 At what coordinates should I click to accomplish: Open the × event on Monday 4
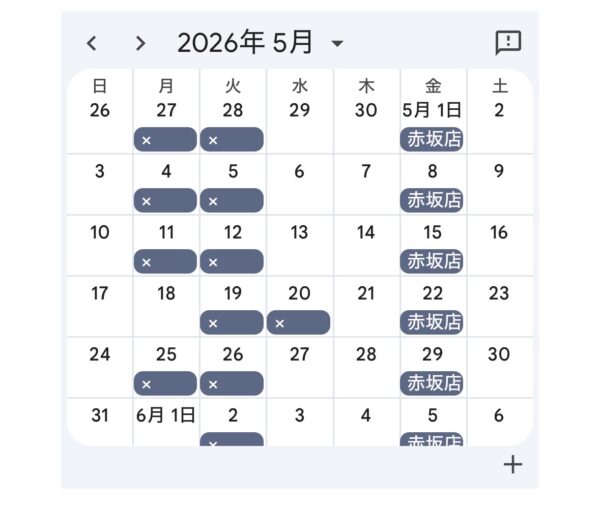166,200
